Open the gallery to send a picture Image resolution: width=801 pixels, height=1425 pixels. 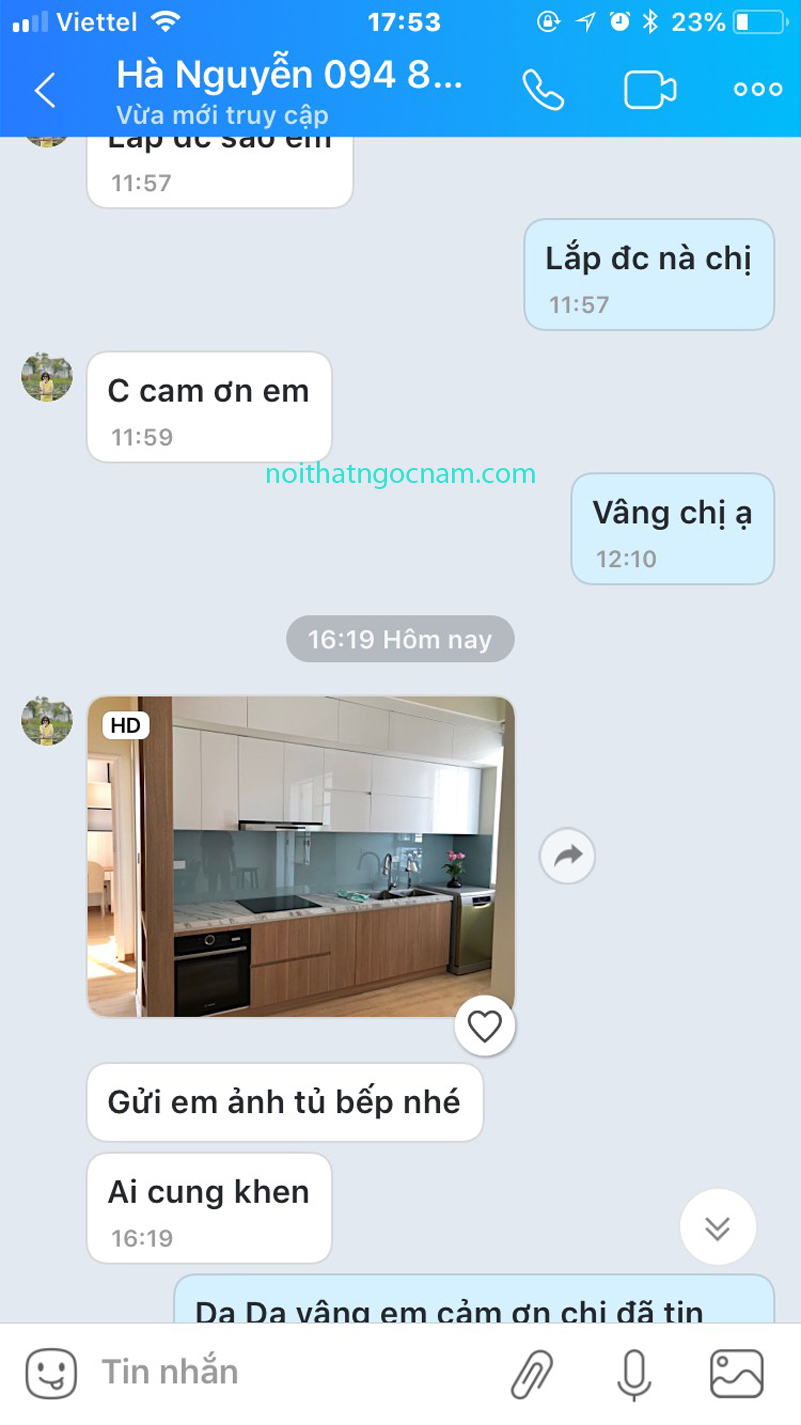(737, 1373)
